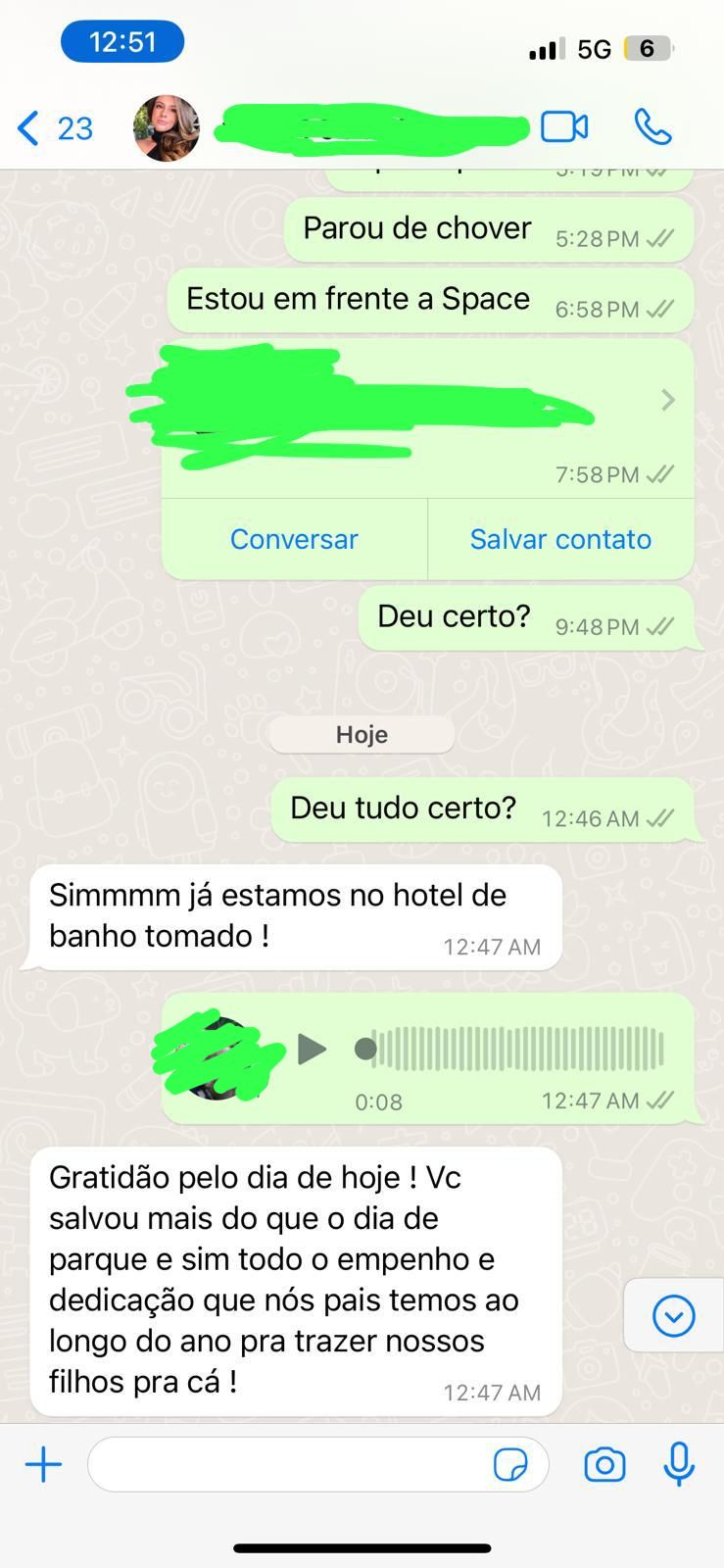This screenshot has width=724, height=1568.
Task: Open the attachment plus menu
Action: click(x=43, y=1465)
